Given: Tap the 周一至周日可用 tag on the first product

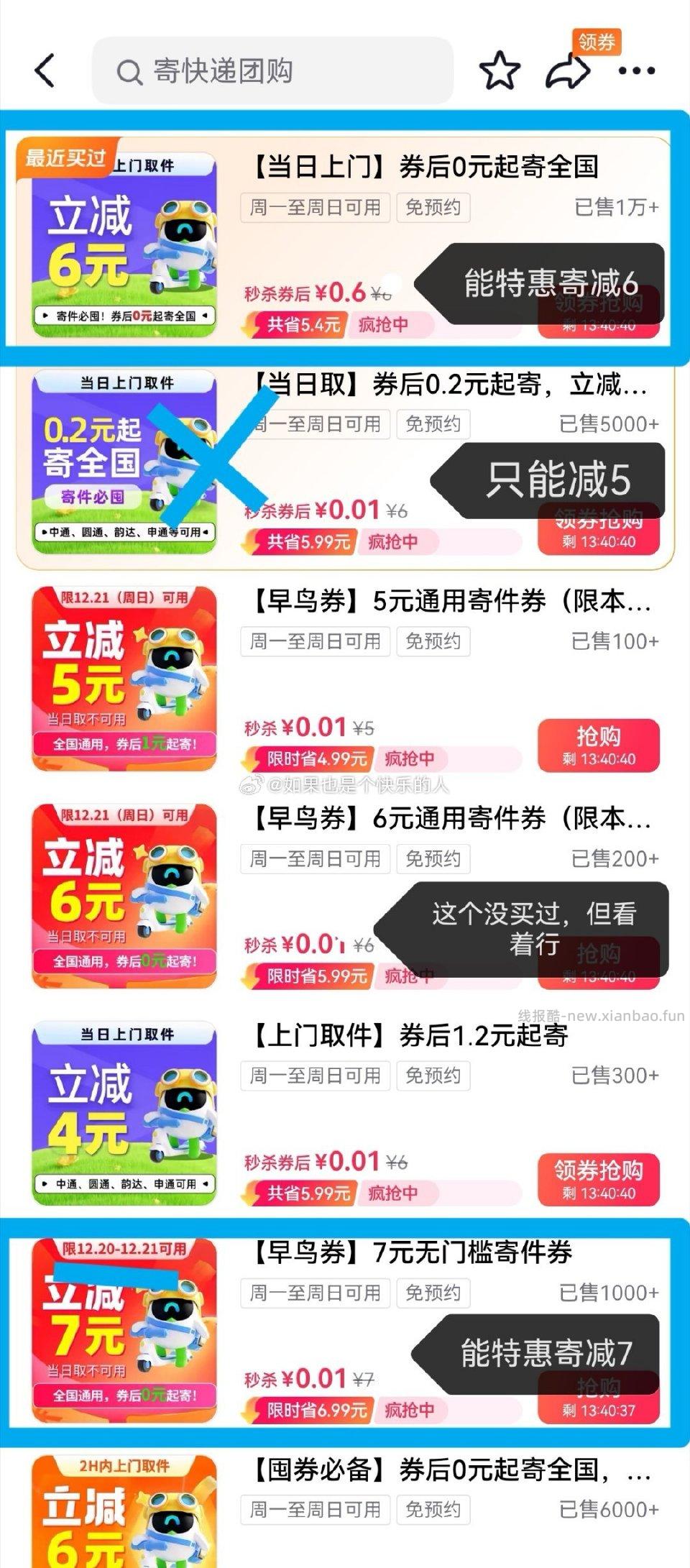Looking at the screenshot, I should pos(313,208).
